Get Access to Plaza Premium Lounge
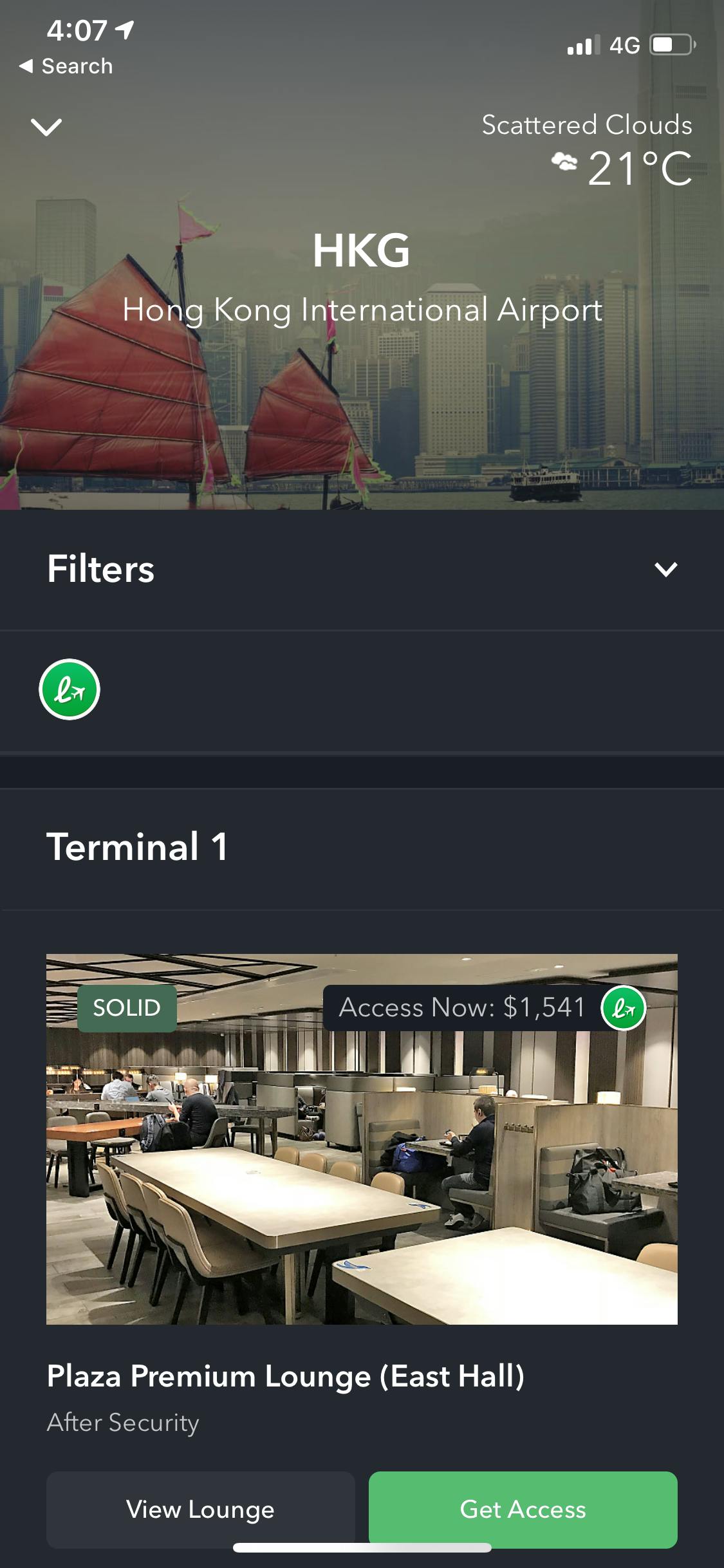Screen dimensions: 724x1568 (x=523, y=1509)
